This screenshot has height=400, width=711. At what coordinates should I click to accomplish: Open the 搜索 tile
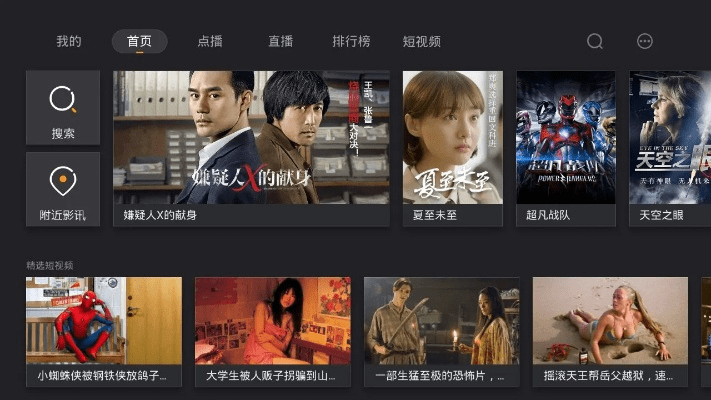tap(63, 107)
